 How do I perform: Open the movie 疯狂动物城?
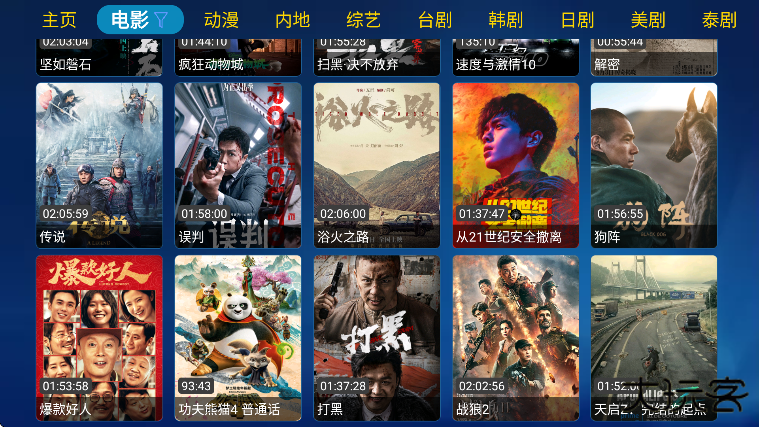pyautogui.click(x=238, y=56)
